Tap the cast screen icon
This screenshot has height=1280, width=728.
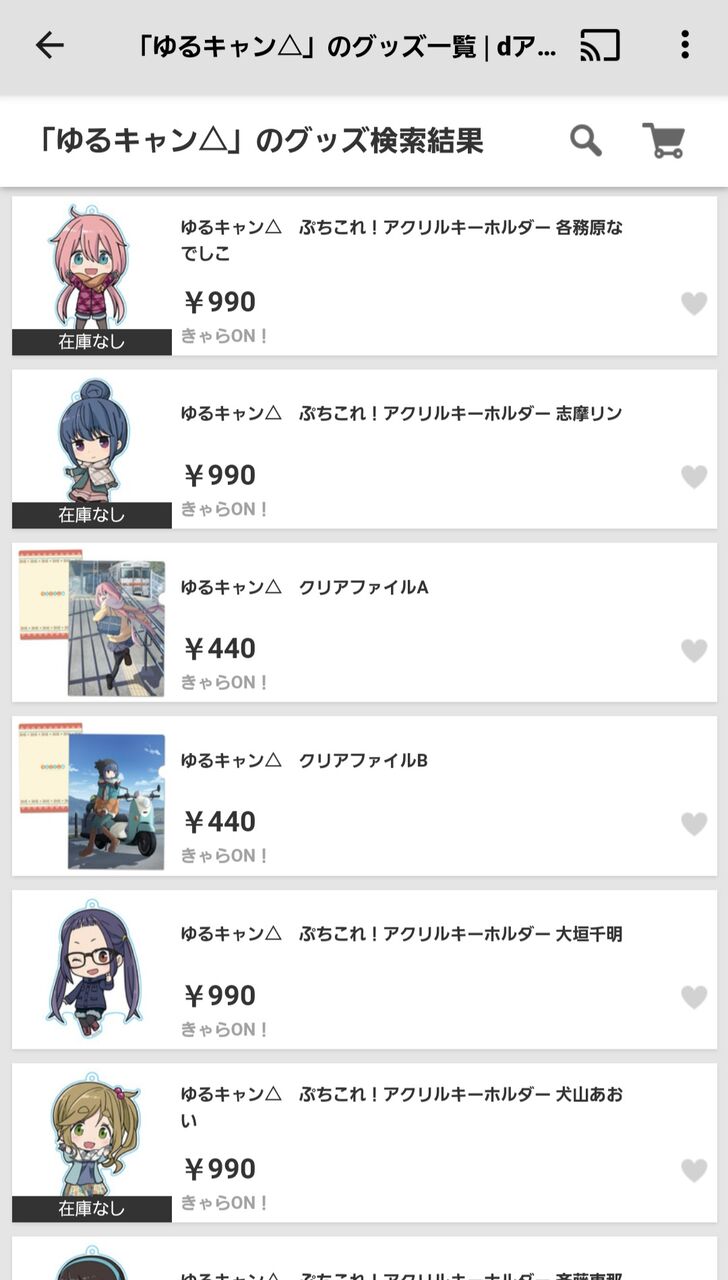pos(599,45)
